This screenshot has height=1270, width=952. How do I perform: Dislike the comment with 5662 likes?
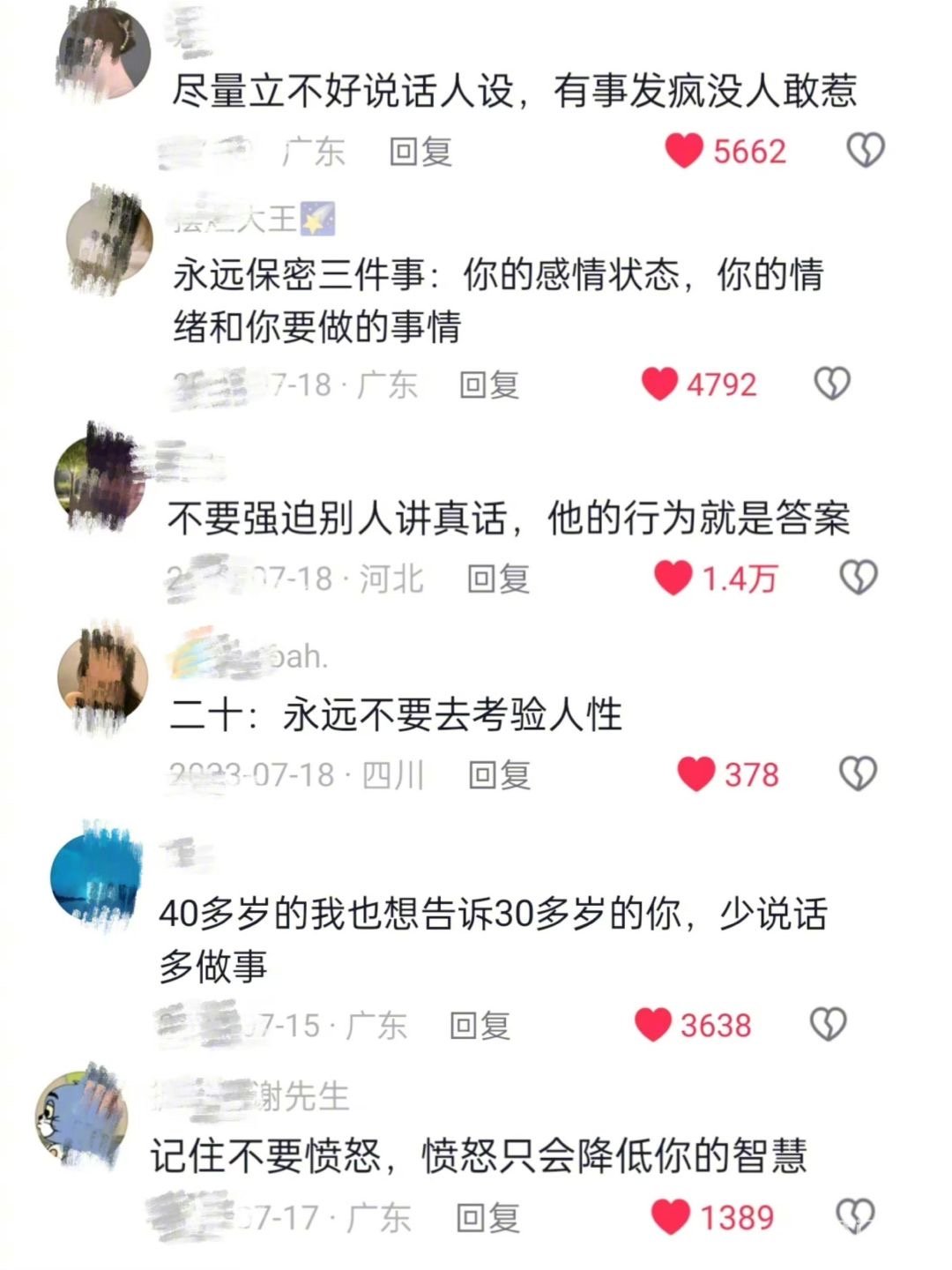pyautogui.click(x=865, y=152)
